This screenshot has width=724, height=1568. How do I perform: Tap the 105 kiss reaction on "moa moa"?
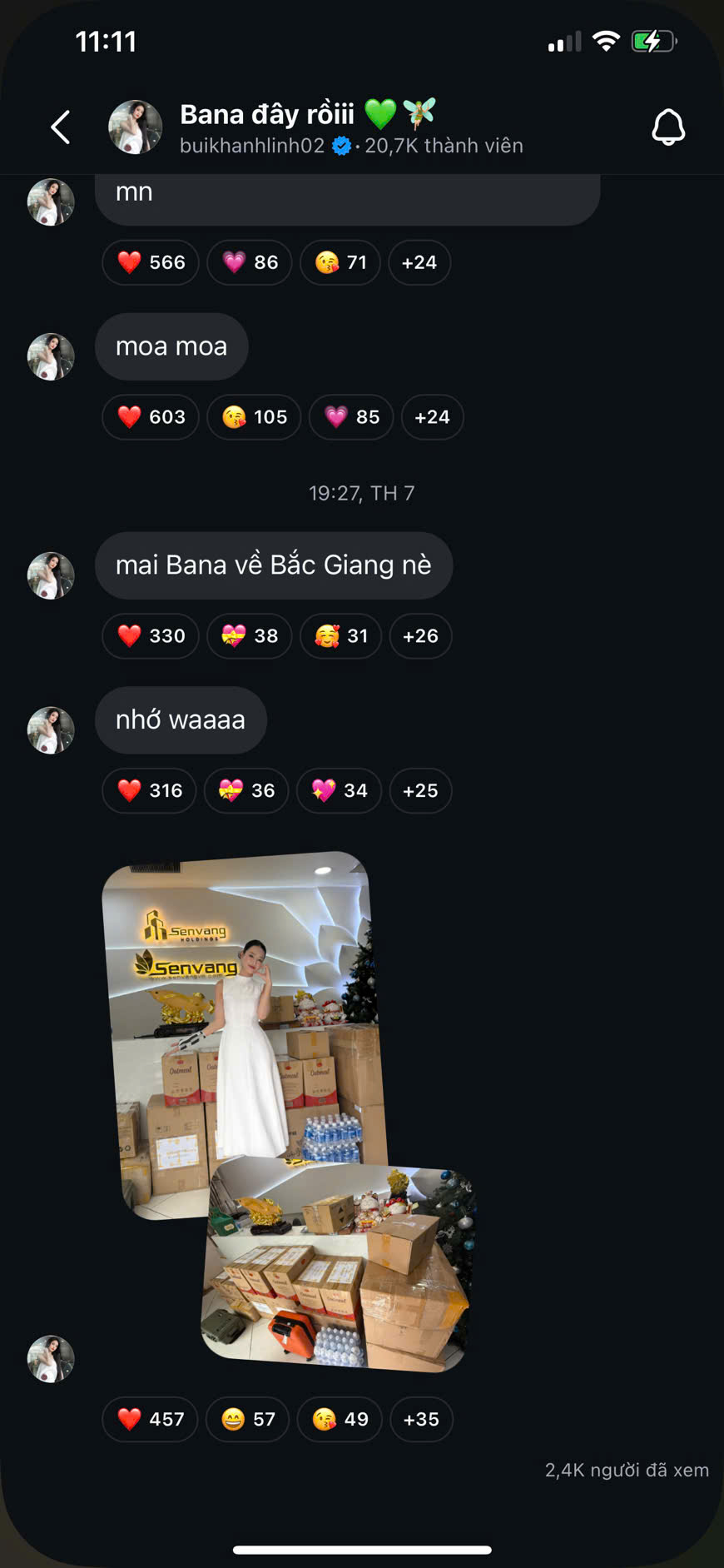(x=255, y=417)
